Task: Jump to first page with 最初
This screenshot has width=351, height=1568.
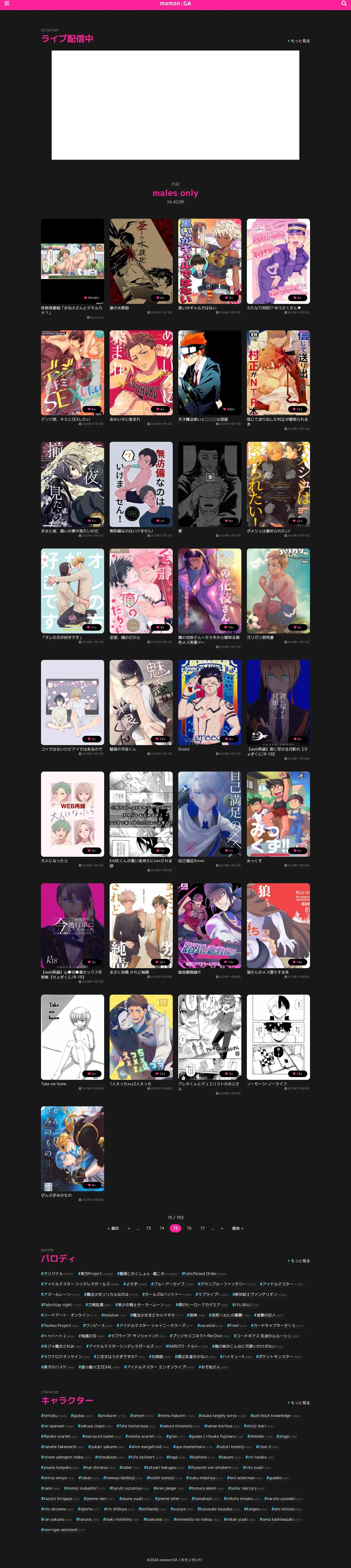Action: (113, 1228)
